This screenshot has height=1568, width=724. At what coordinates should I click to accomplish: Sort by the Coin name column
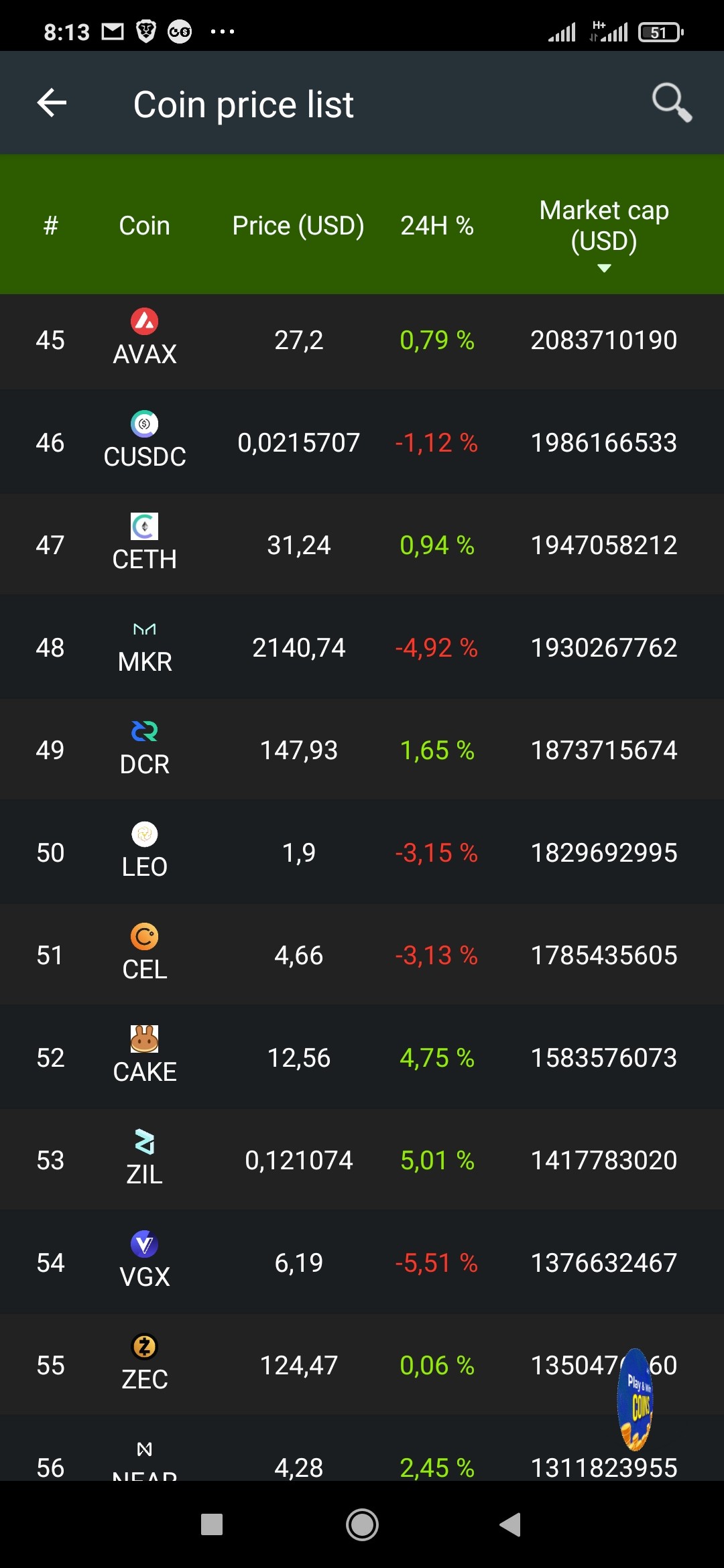(144, 226)
